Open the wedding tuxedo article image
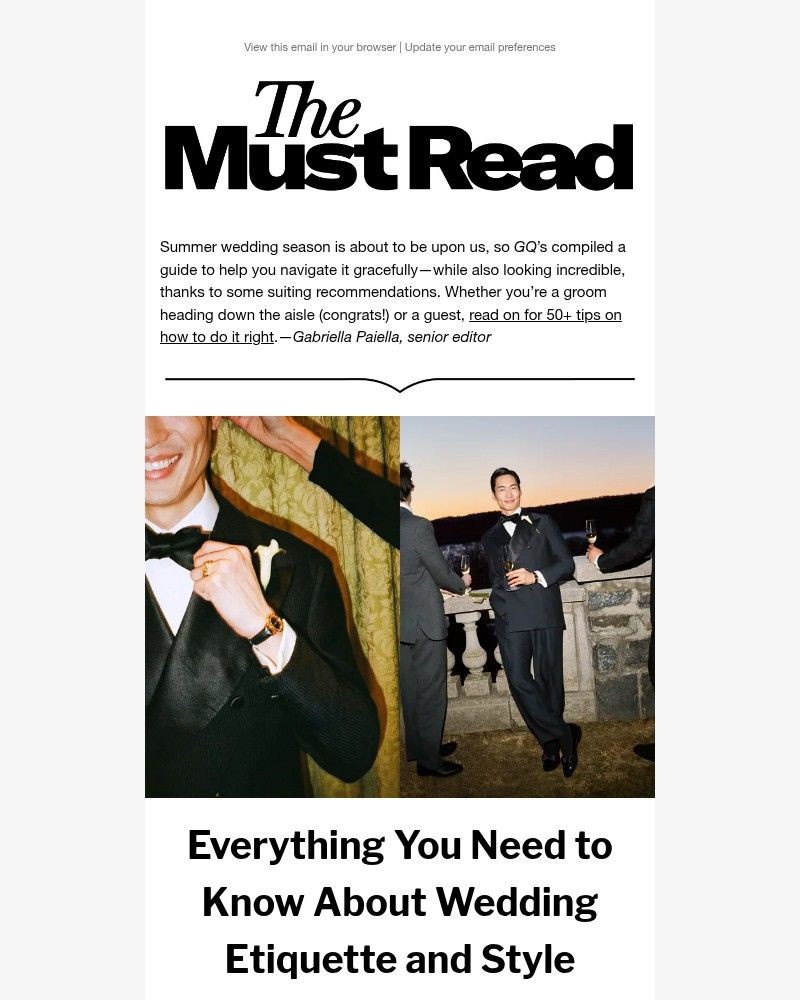This screenshot has height=1000, width=800. coord(400,606)
